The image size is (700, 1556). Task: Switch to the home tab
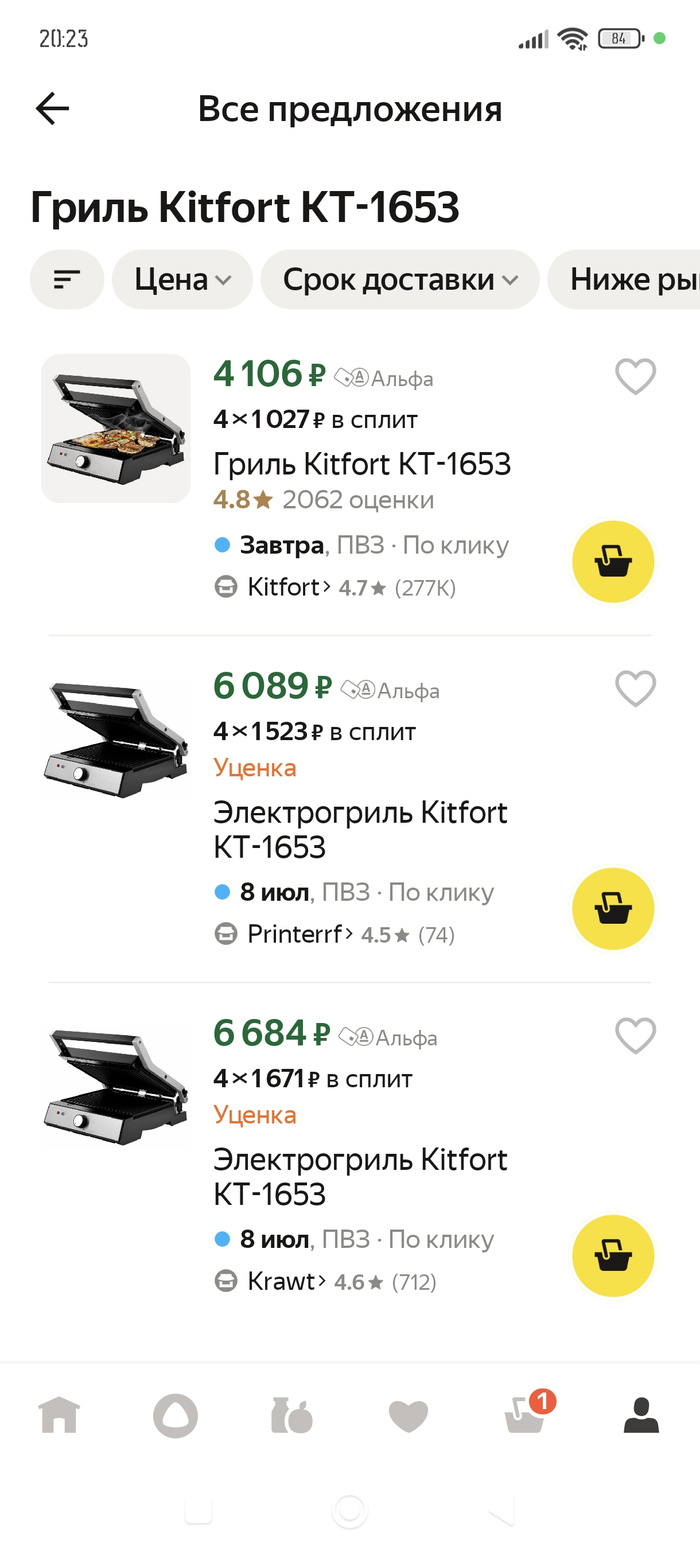pos(59,1415)
